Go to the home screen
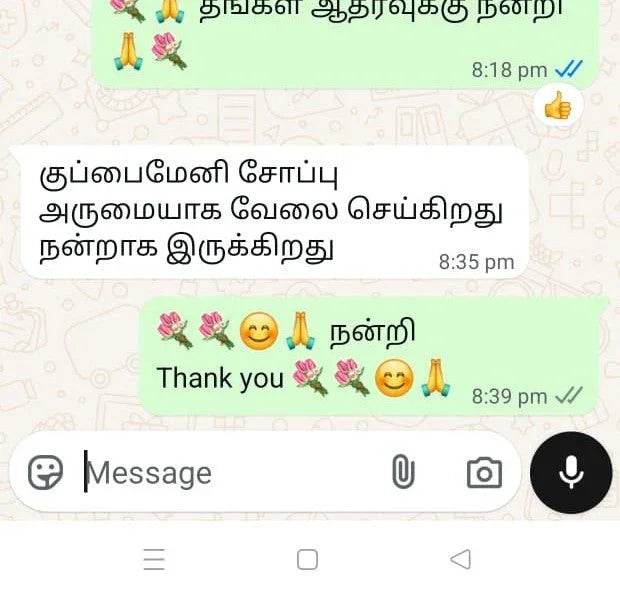The height and width of the screenshot is (598, 620). (x=308, y=559)
